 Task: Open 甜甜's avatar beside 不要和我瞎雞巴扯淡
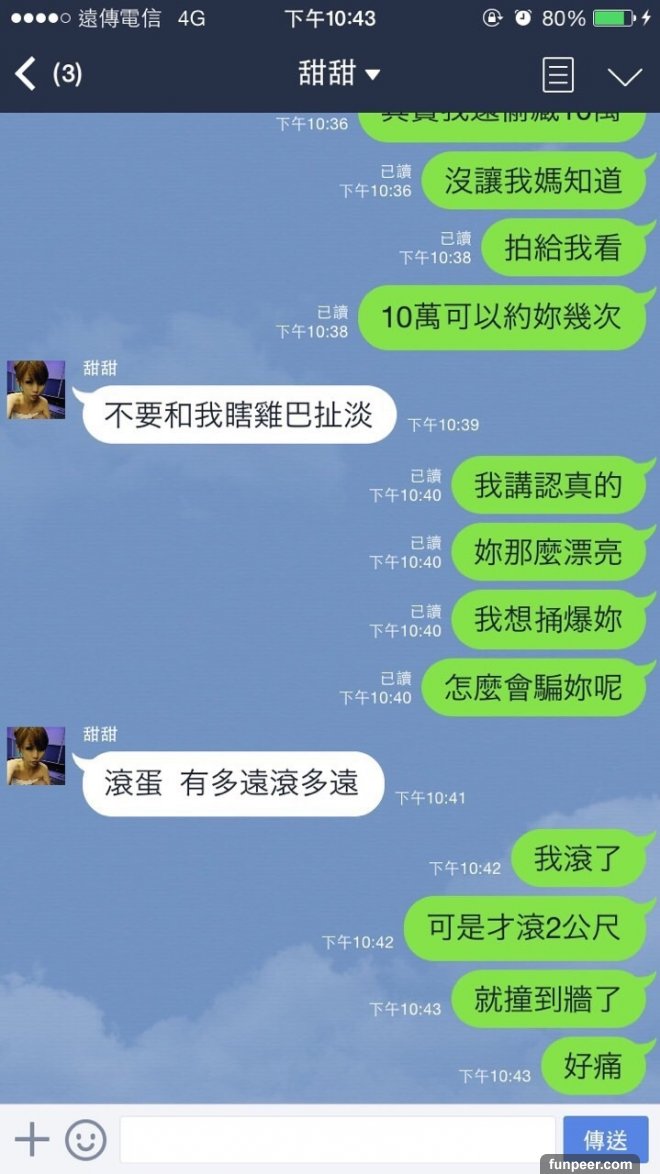point(36,389)
